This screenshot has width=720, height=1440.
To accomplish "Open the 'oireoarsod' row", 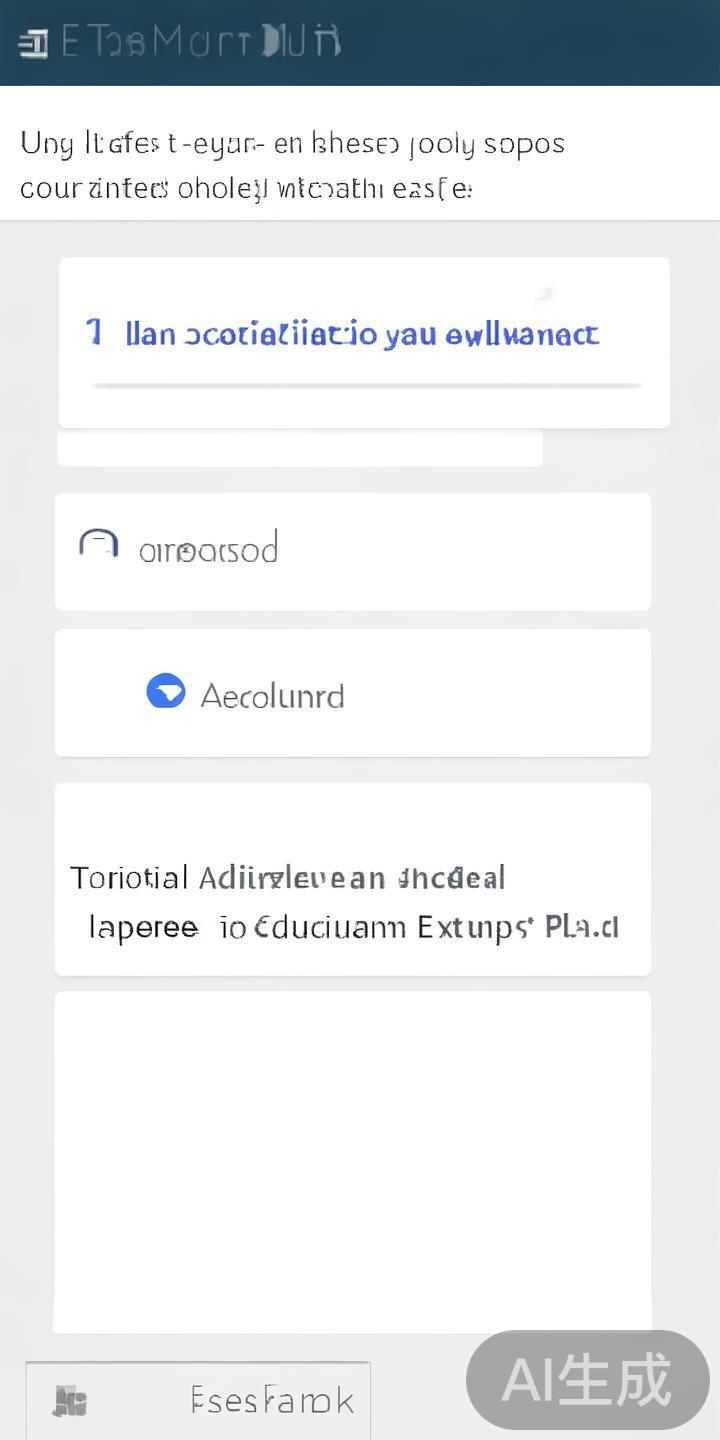I will coord(352,551).
